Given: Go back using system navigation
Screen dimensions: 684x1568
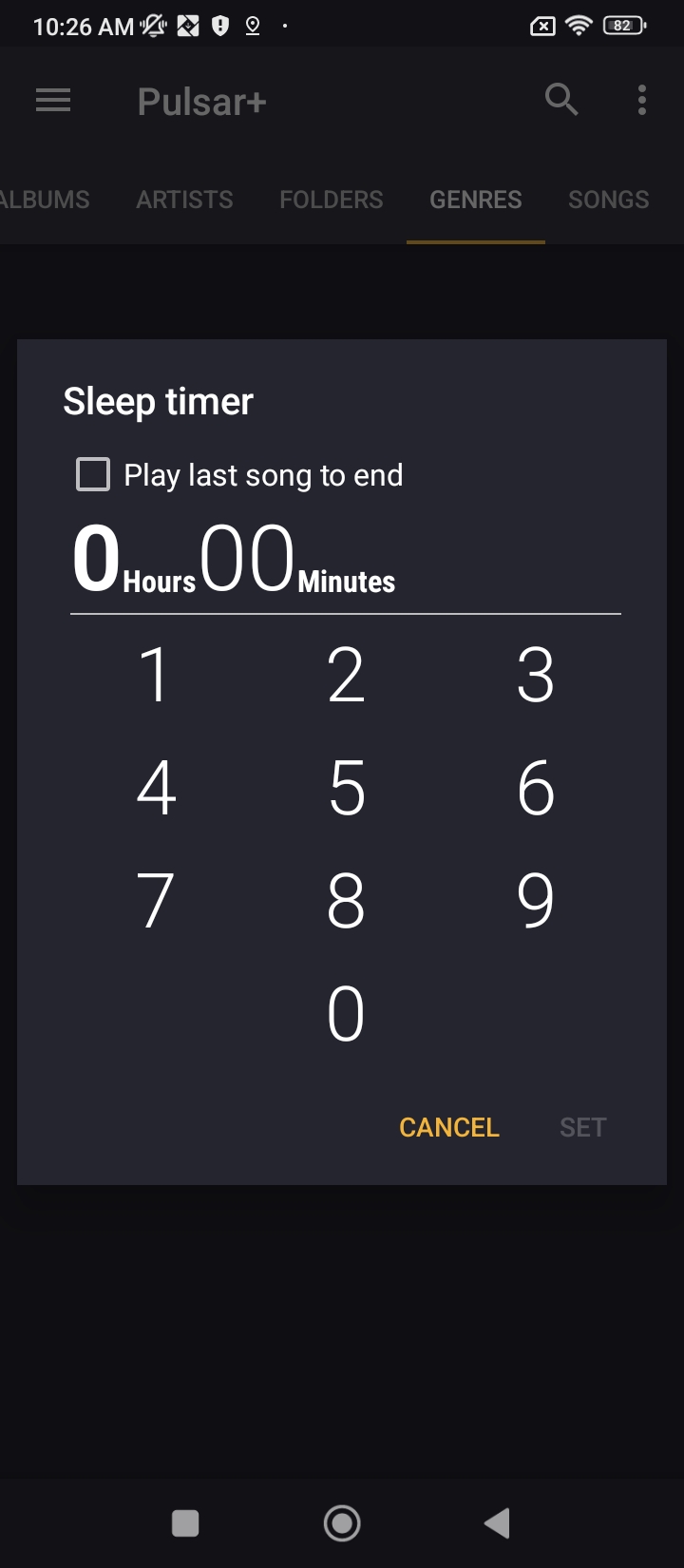Looking at the screenshot, I should click(x=498, y=1523).
